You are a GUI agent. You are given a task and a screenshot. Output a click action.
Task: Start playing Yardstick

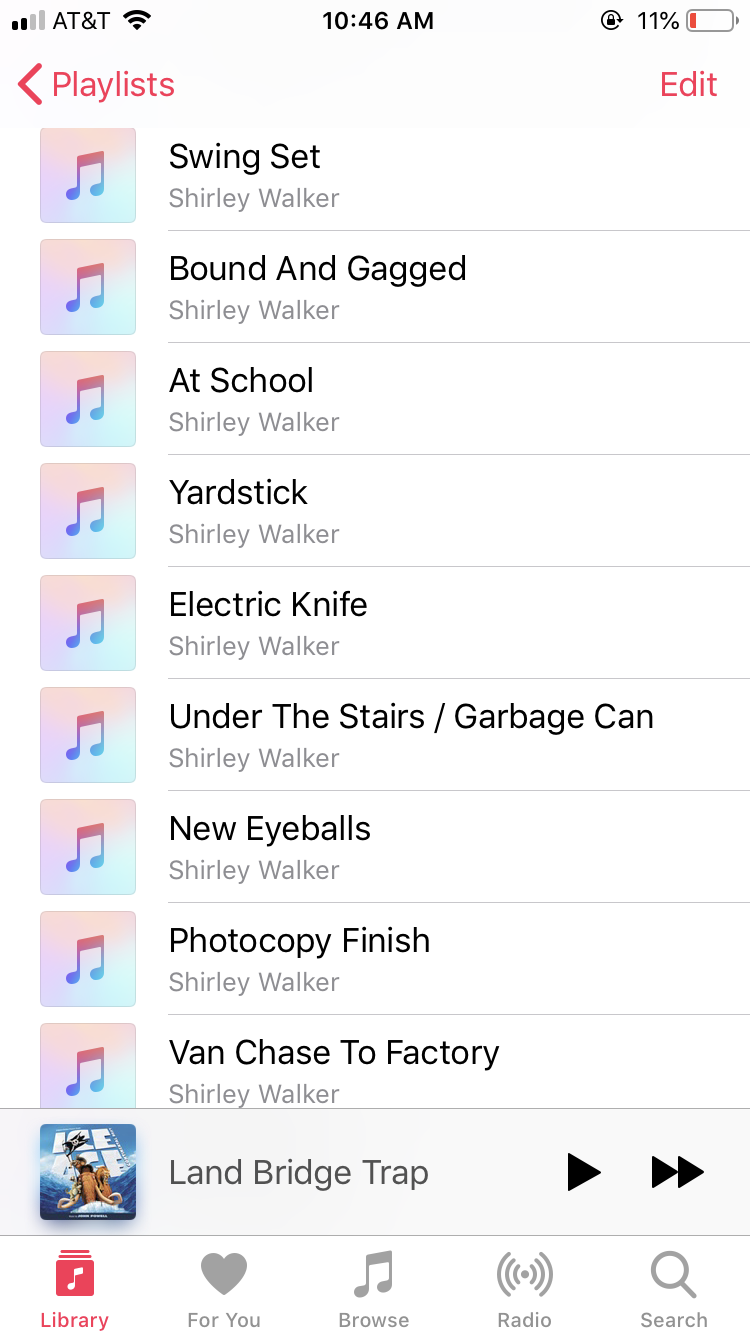click(375, 511)
